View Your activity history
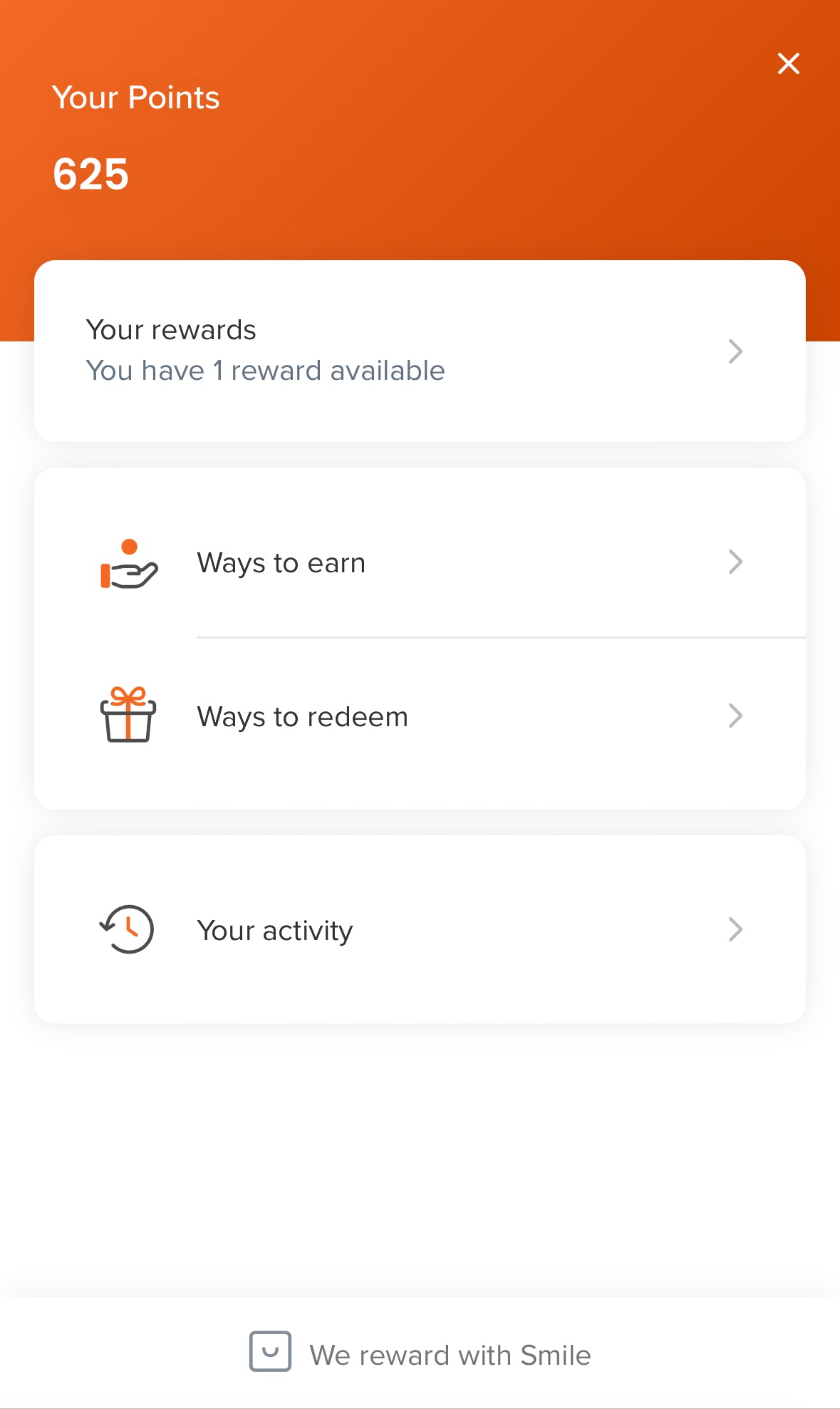The height and width of the screenshot is (1409, 840). 419,929
